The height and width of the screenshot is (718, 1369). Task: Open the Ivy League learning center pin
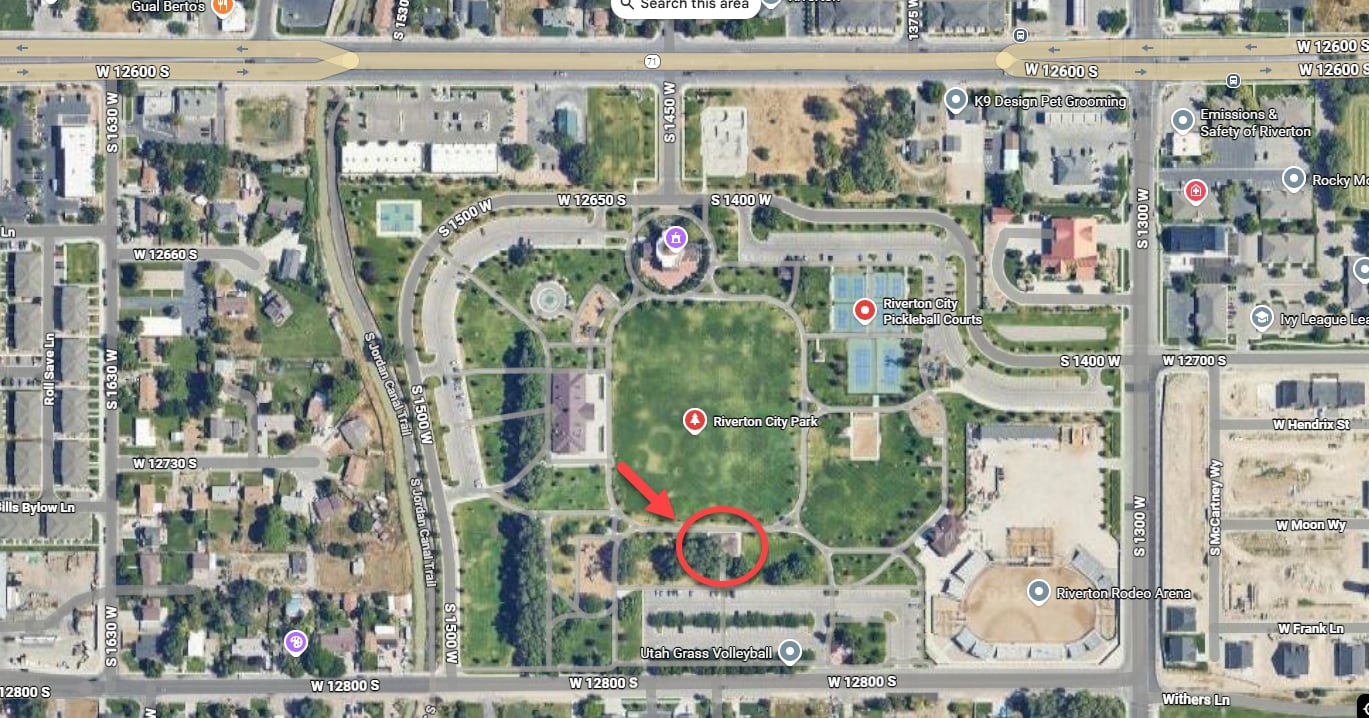pos(1262,318)
